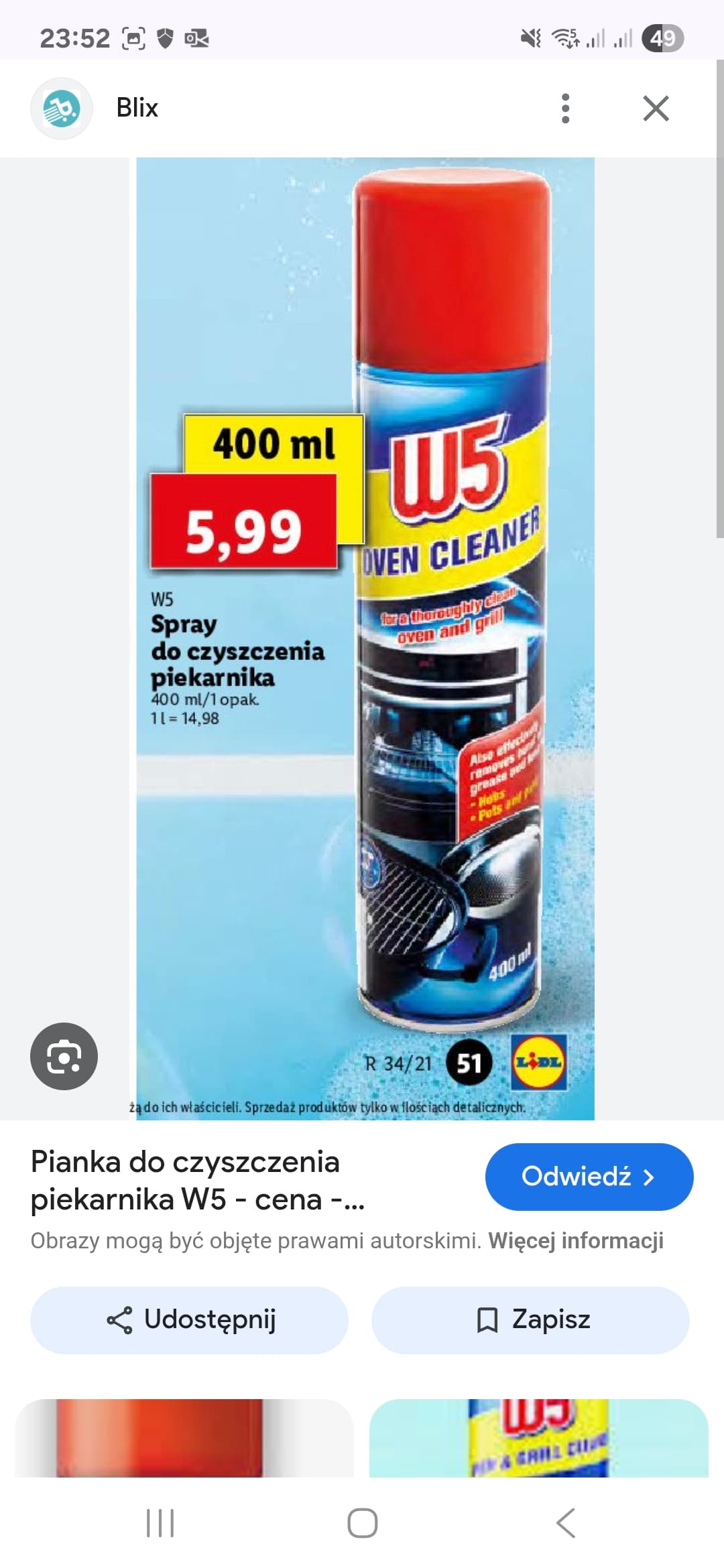Open the Pianka do czyszczenia piekarnika title
This screenshot has width=724, height=1568.
198,1181
